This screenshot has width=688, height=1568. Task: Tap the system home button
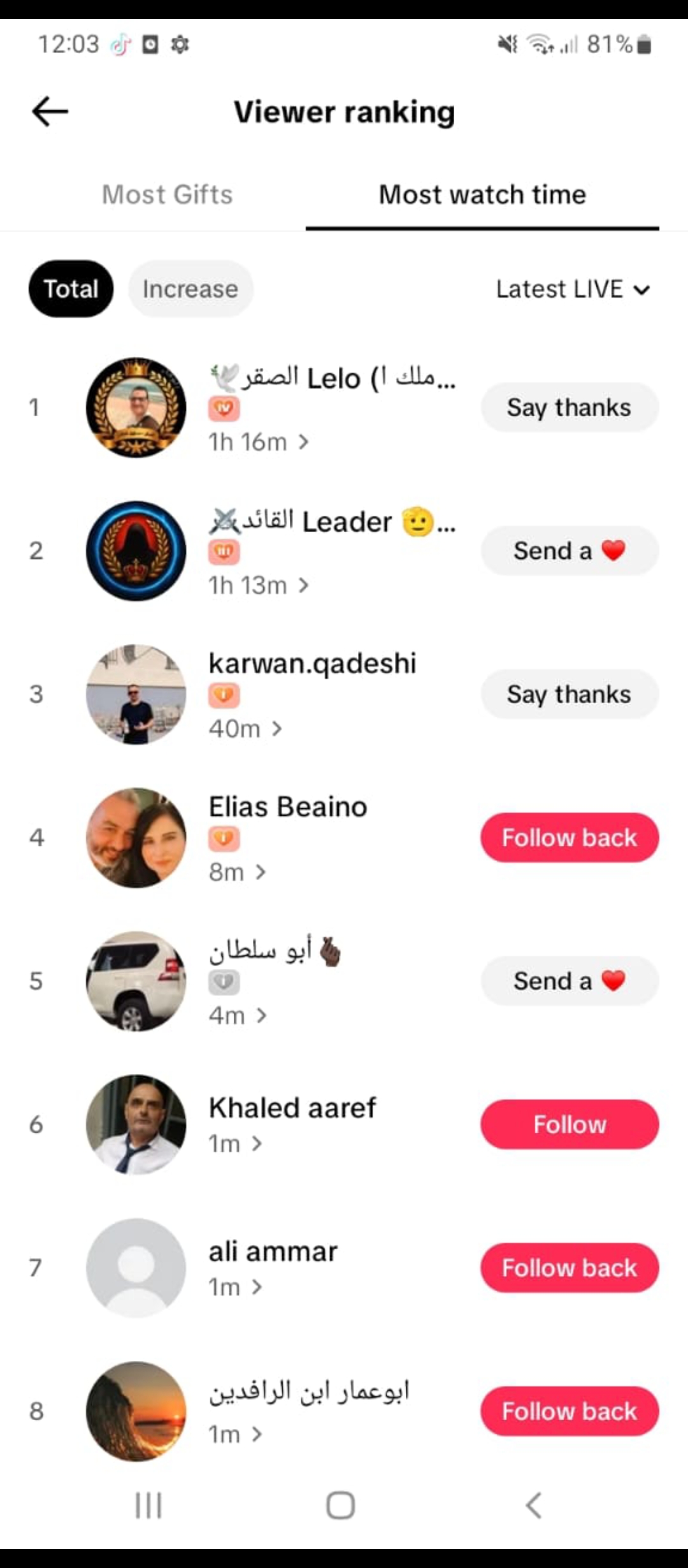tap(341, 1506)
